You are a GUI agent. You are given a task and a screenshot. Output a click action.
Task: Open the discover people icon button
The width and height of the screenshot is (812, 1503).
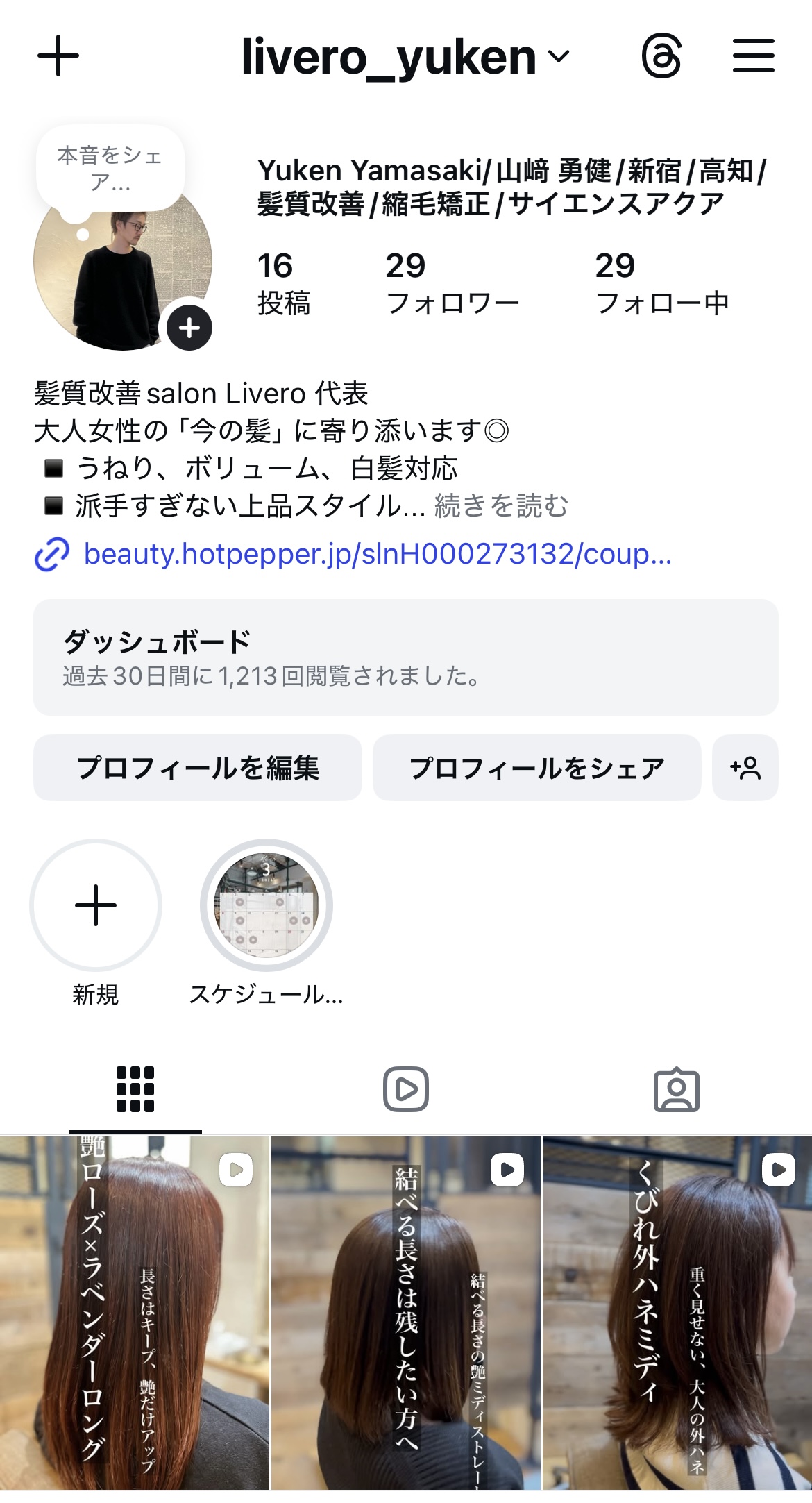point(745,768)
